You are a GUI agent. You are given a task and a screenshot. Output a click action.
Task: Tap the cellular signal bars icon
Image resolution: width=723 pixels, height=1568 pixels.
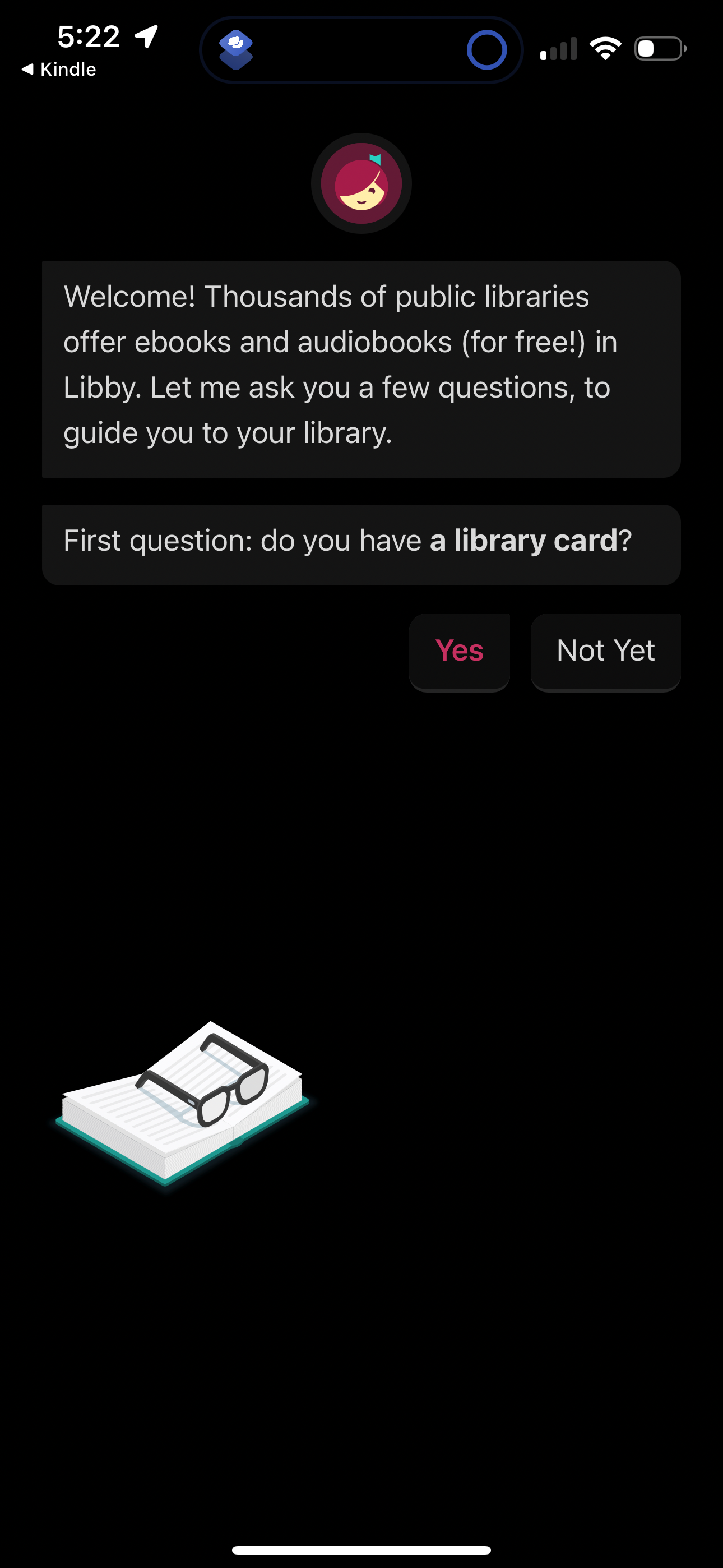pyautogui.click(x=558, y=49)
